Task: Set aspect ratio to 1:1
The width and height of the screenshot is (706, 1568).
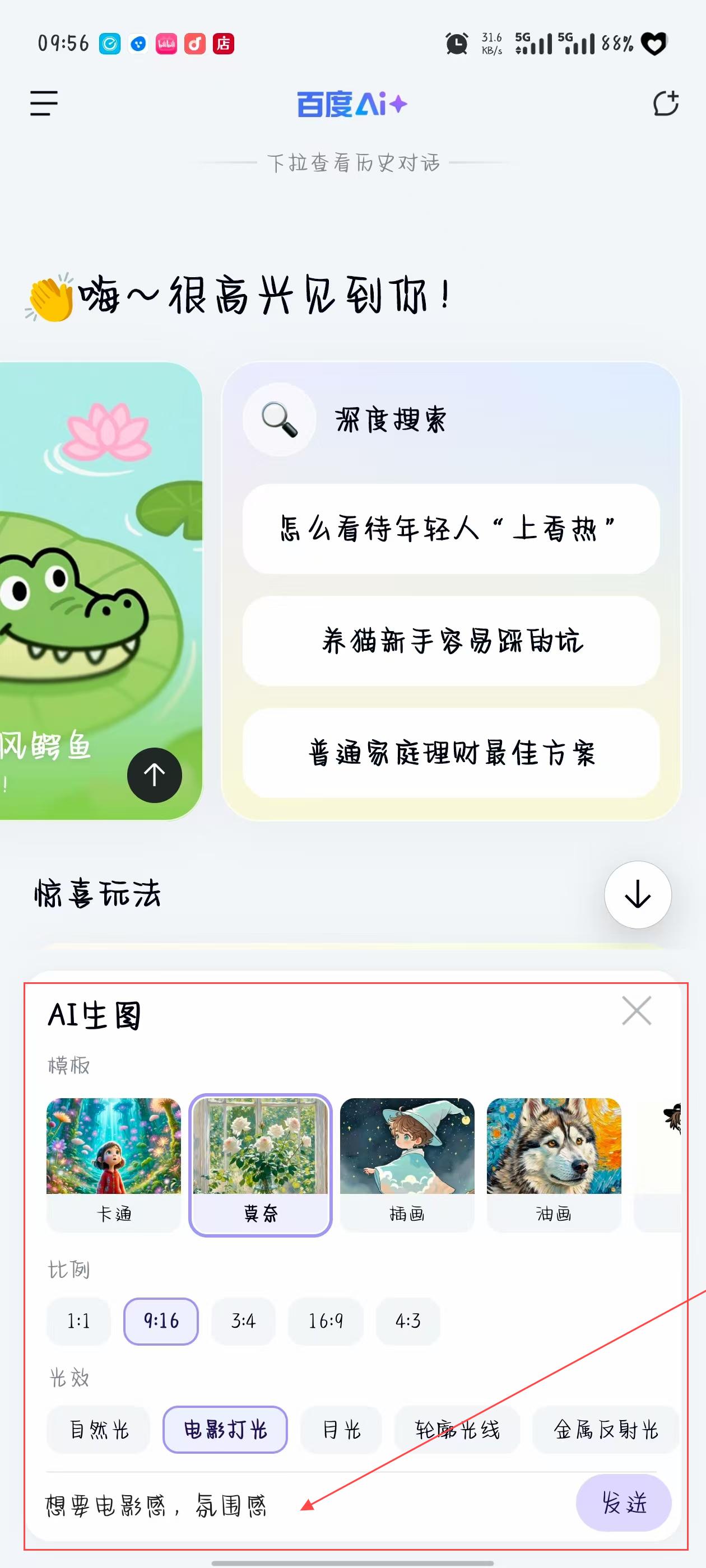Action: 78,1322
